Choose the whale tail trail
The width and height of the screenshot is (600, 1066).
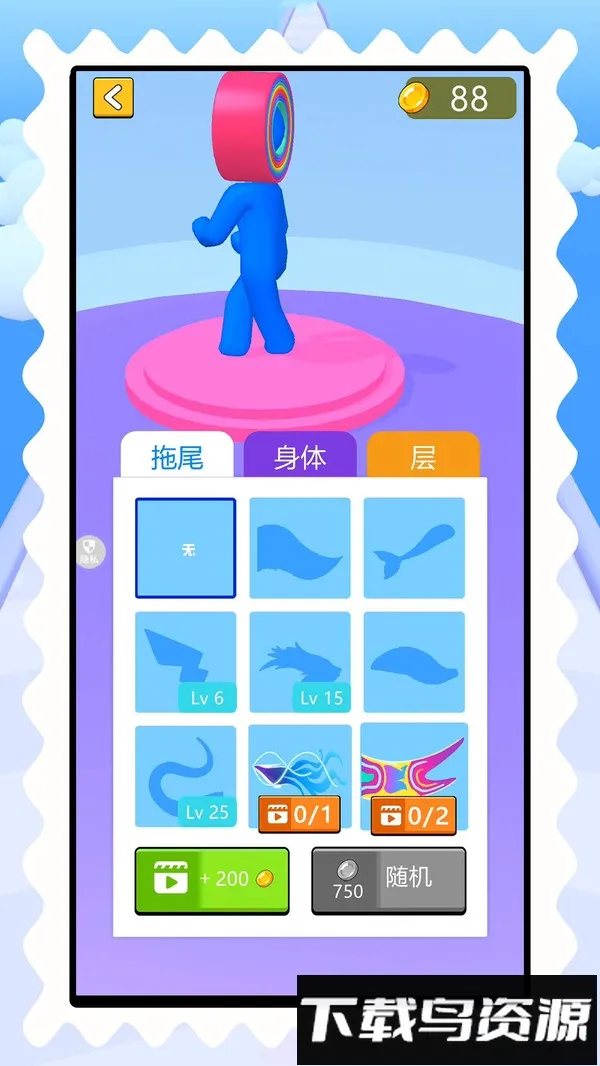point(414,549)
